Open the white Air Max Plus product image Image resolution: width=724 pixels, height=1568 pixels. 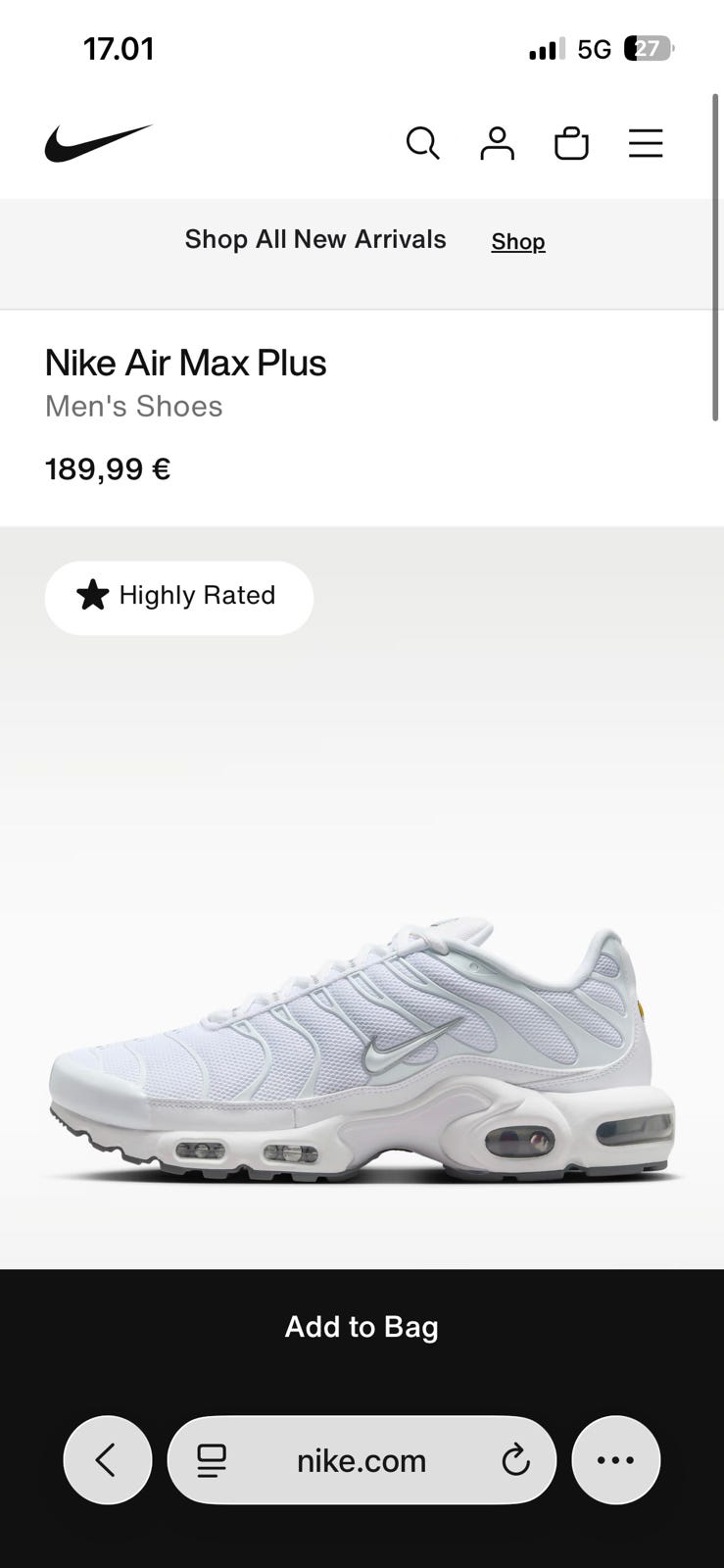[x=362, y=1053]
